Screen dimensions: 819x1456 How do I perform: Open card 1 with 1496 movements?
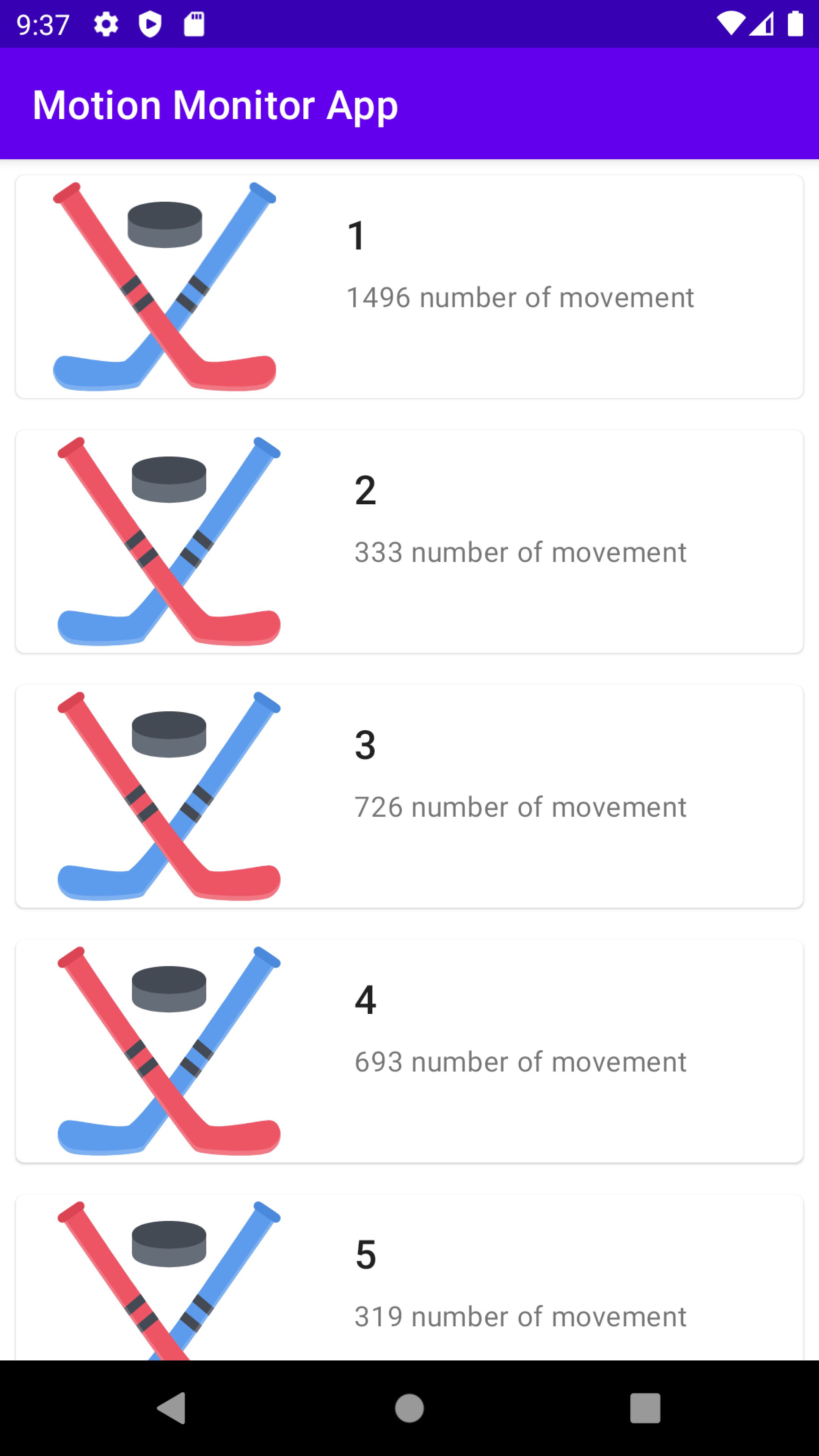[409, 287]
